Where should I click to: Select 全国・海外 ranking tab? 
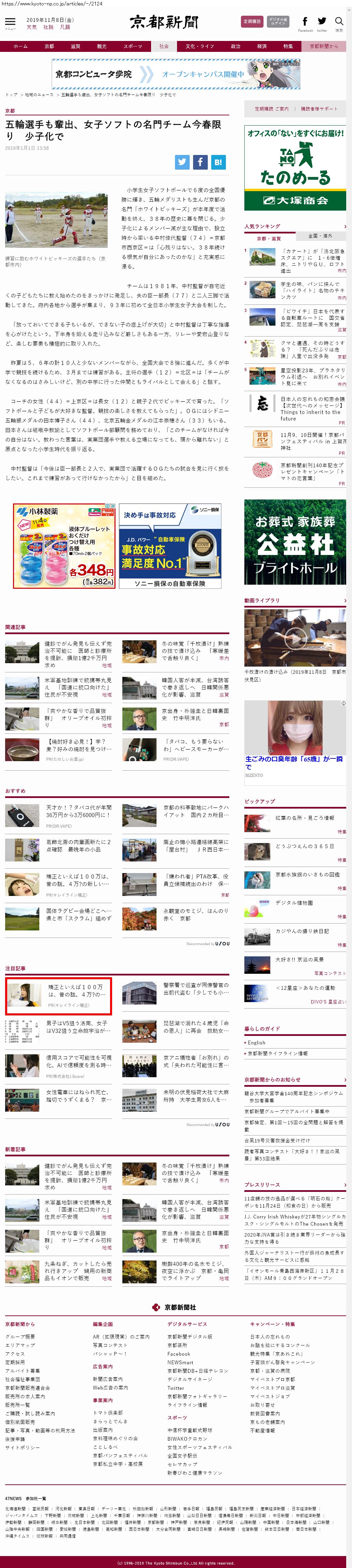pos(320,236)
